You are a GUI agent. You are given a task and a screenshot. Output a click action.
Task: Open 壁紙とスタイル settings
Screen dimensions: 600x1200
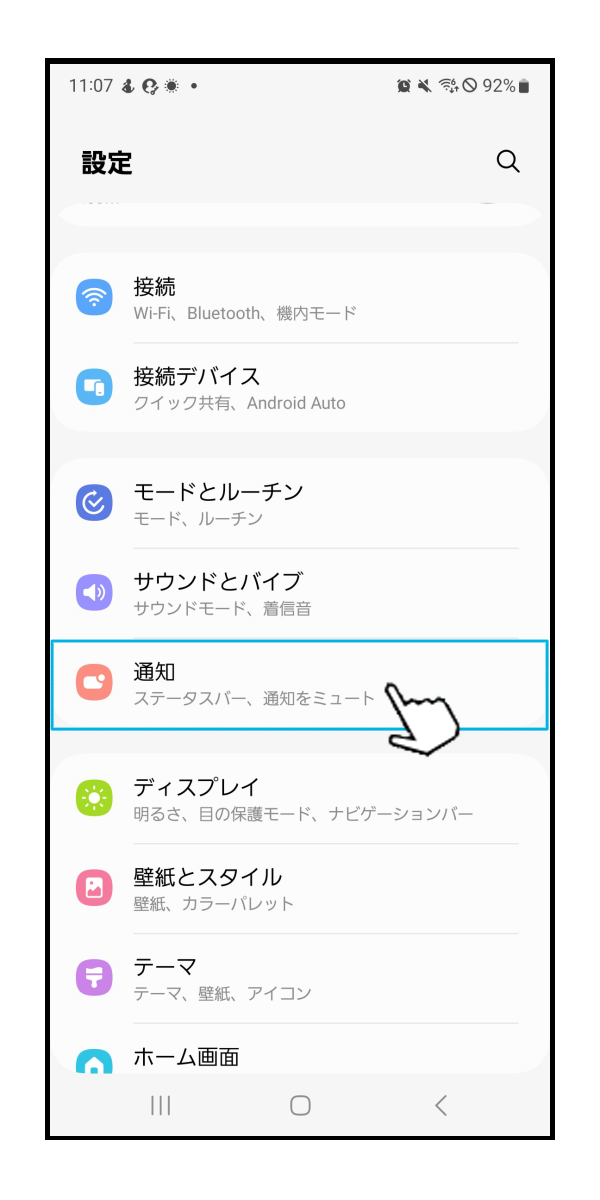click(x=300, y=888)
